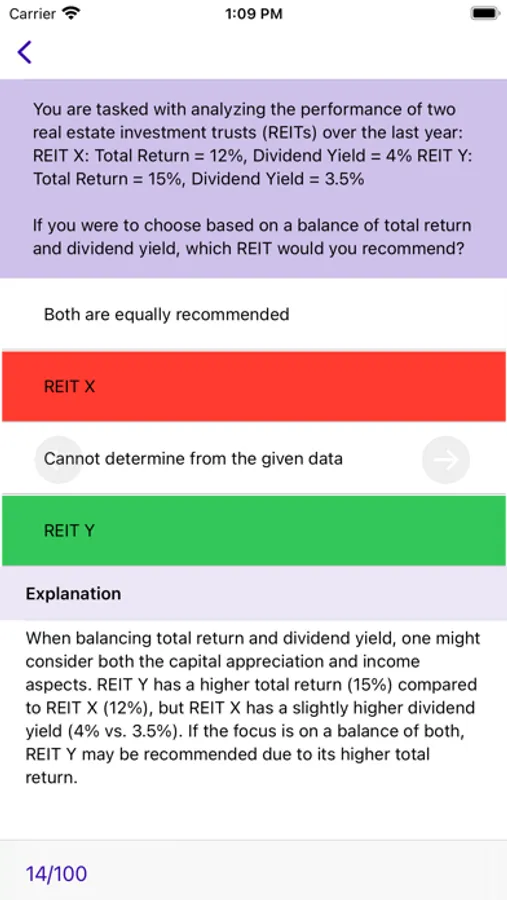The height and width of the screenshot is (900, 507).
Task: Select answer "Both are equally recommended"
Action: click(253, 315)
